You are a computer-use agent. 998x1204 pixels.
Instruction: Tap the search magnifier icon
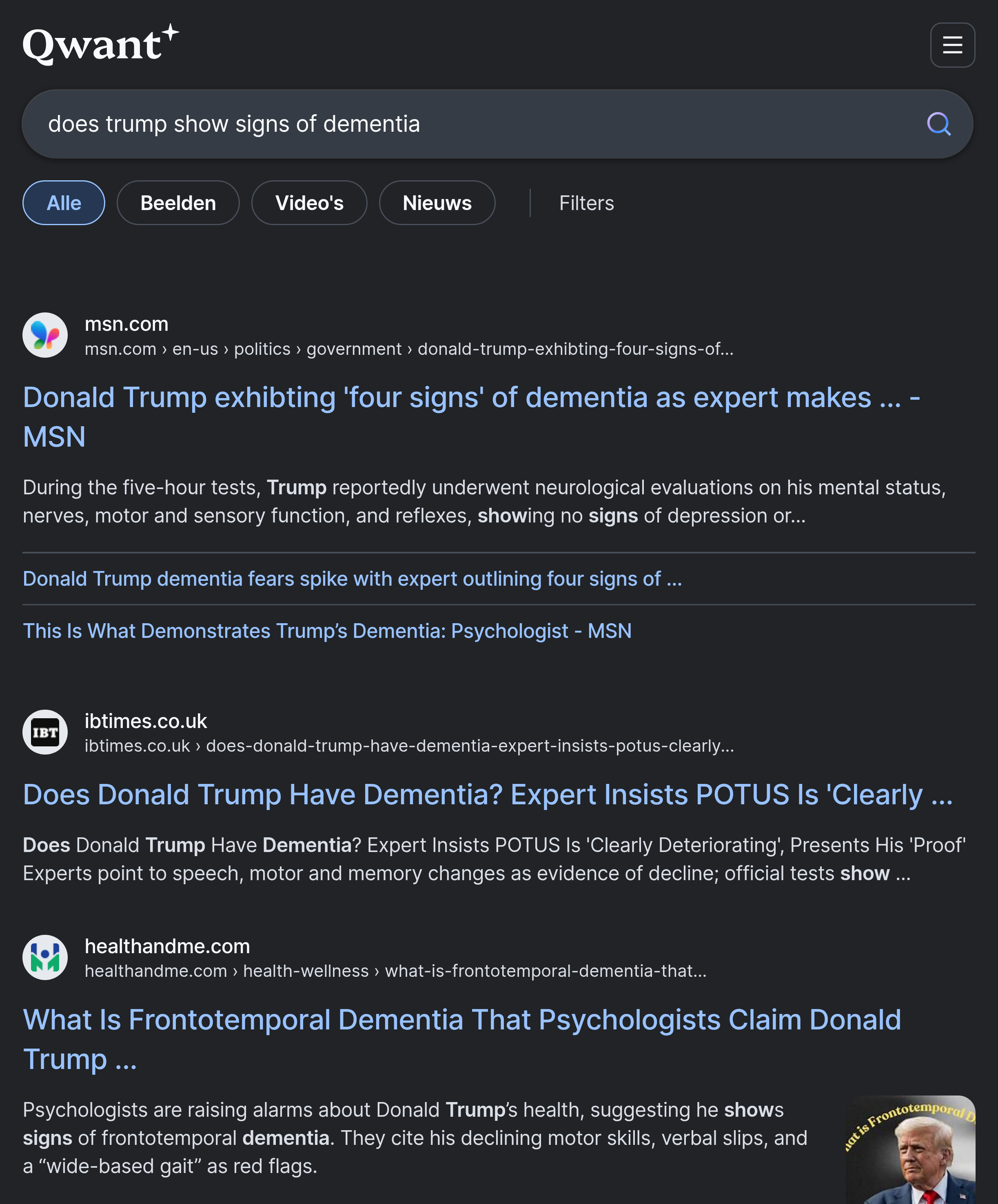pos(938,124)
